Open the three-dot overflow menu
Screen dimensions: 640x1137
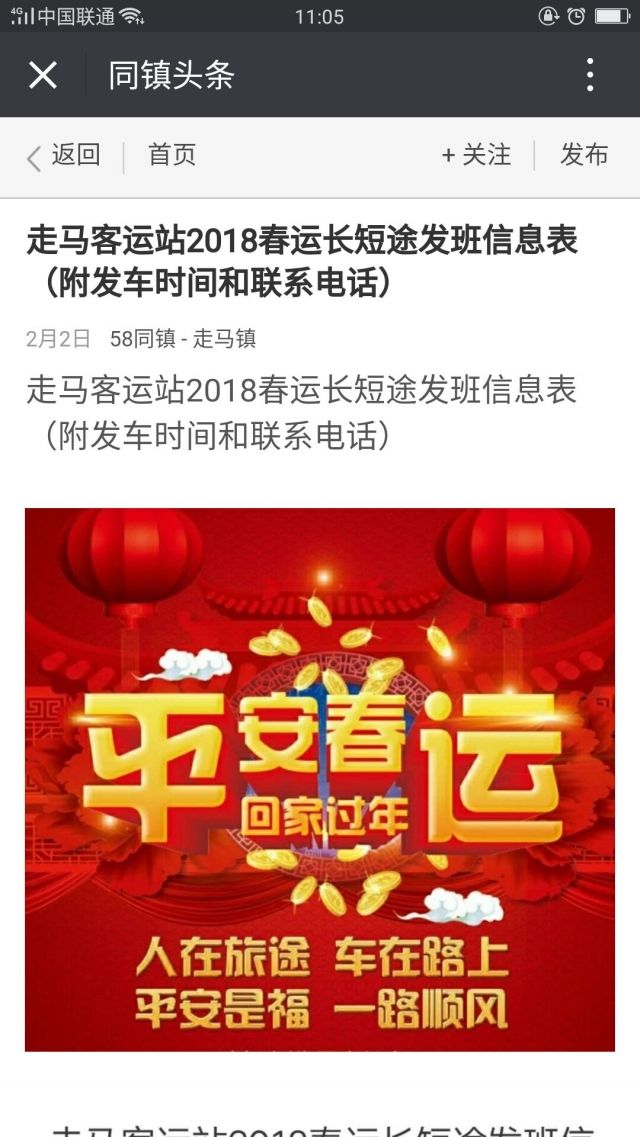coord(590,75)
